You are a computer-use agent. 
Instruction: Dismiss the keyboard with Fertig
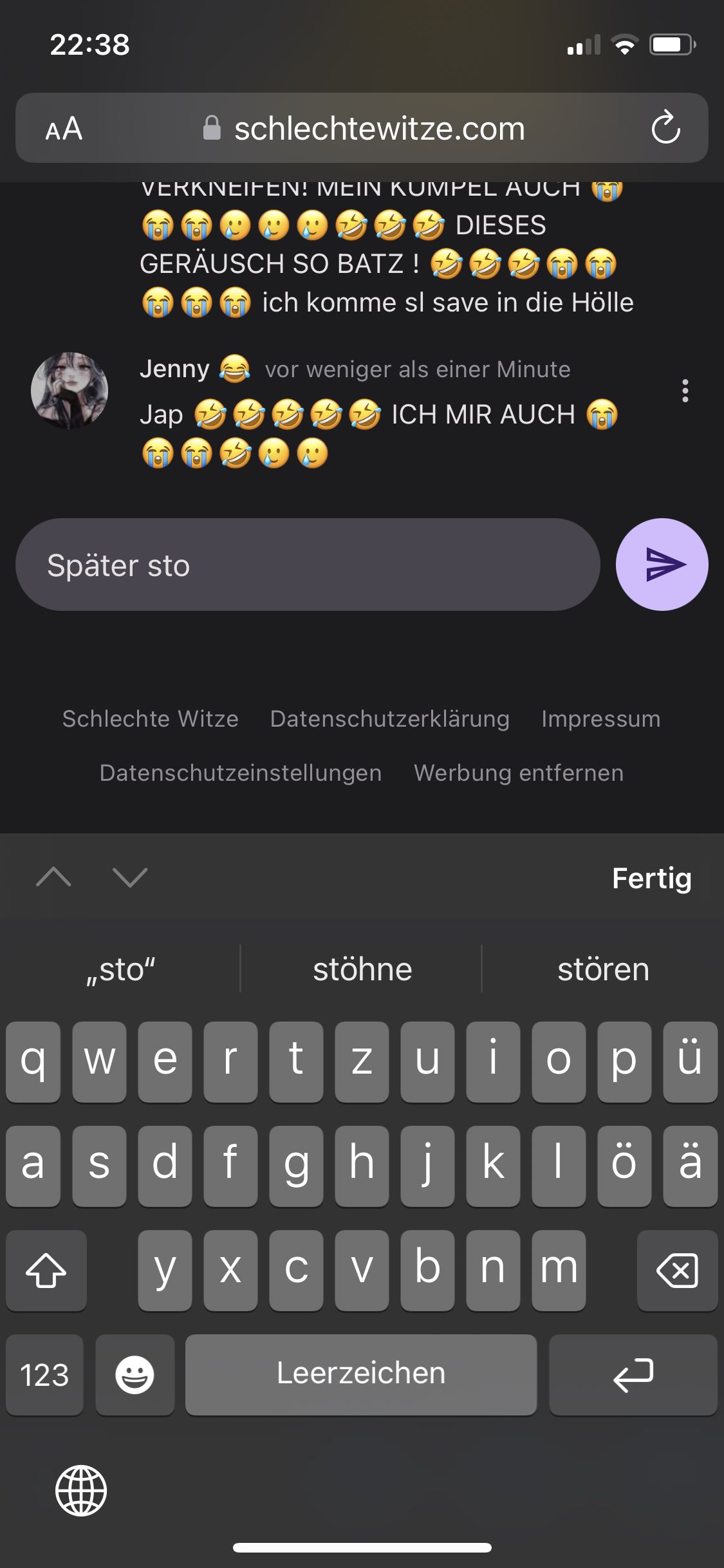(651, 878)
